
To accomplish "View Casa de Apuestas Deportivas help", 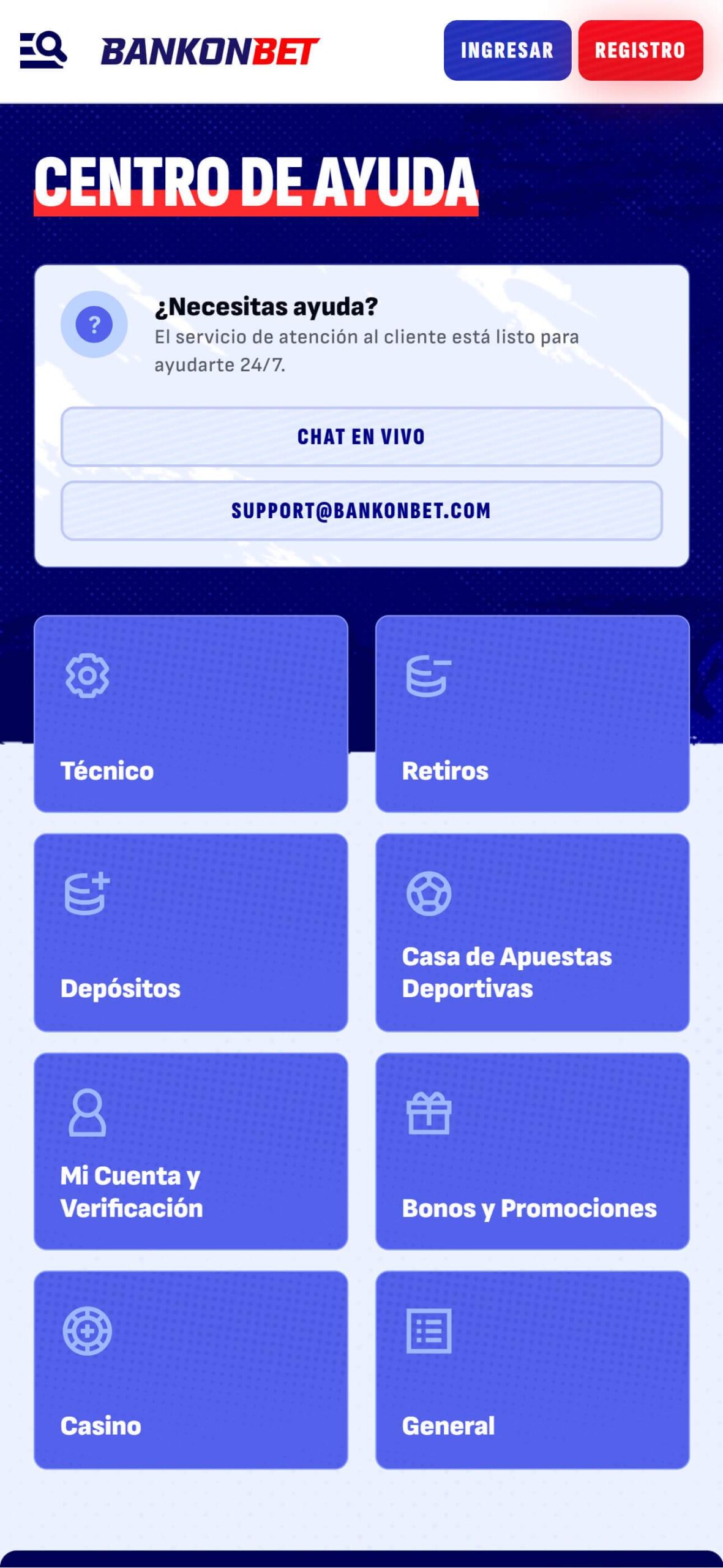I will coord(532,932).
